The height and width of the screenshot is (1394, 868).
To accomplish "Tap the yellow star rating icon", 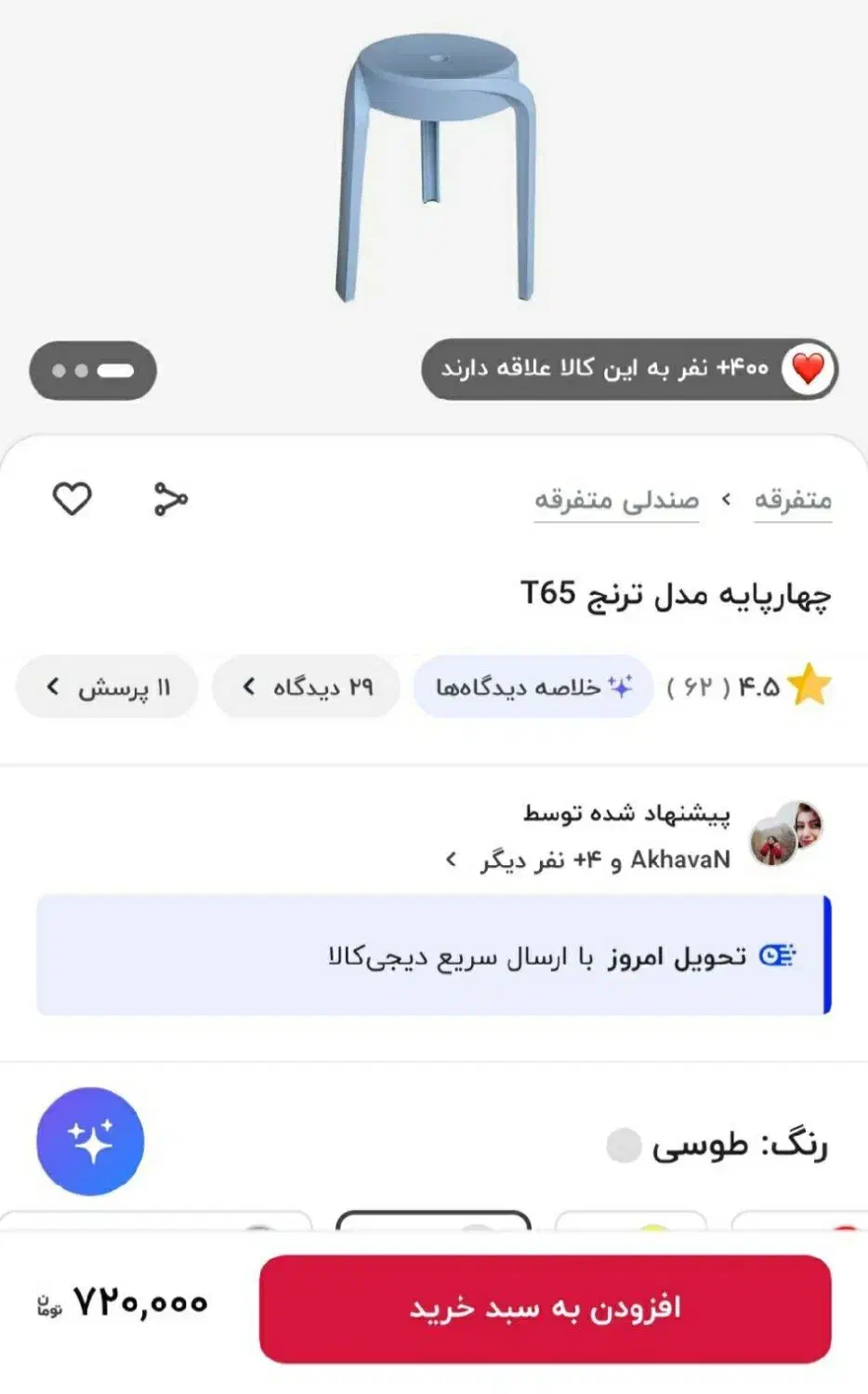I will pos(809,683).
